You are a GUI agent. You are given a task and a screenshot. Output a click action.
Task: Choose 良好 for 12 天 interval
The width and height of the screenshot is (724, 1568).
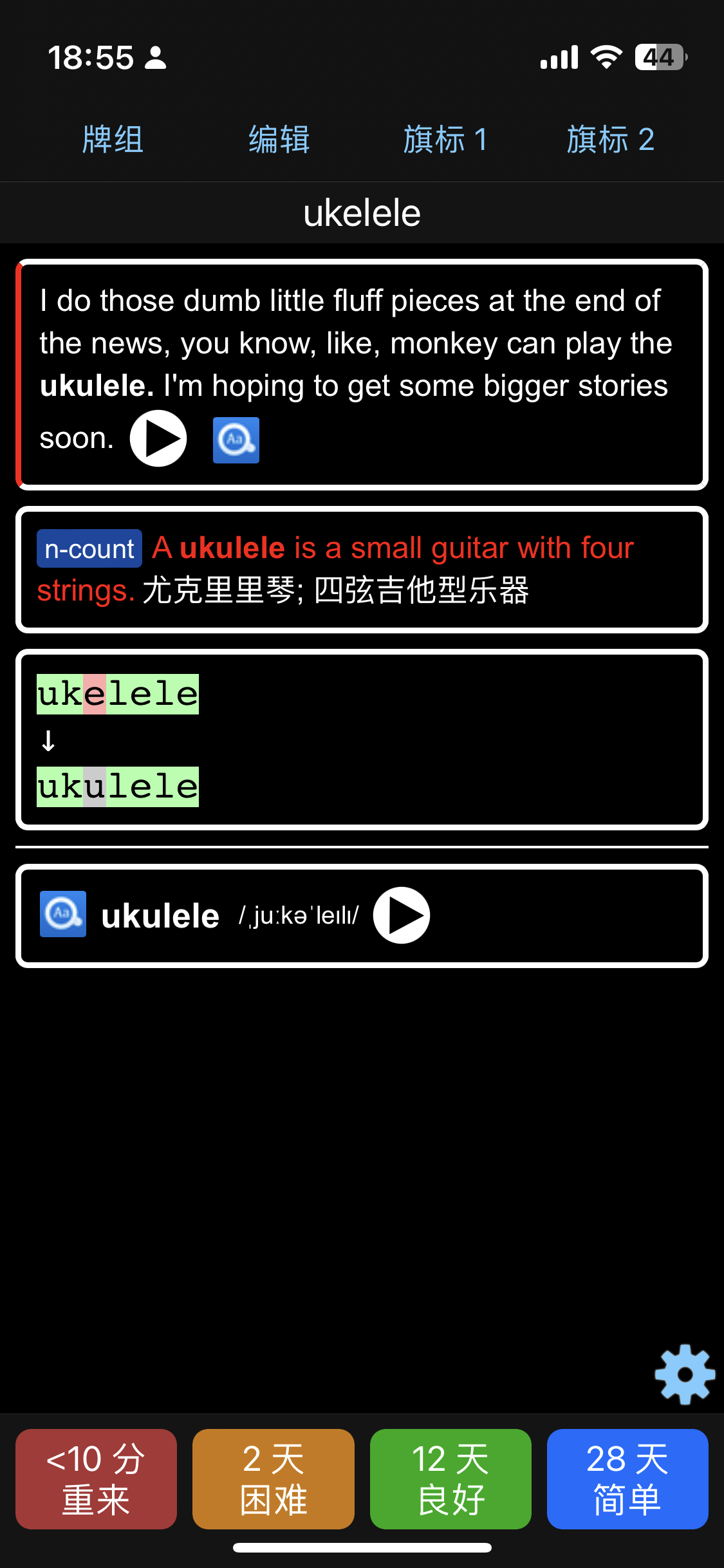click(x=450, y=1479)
